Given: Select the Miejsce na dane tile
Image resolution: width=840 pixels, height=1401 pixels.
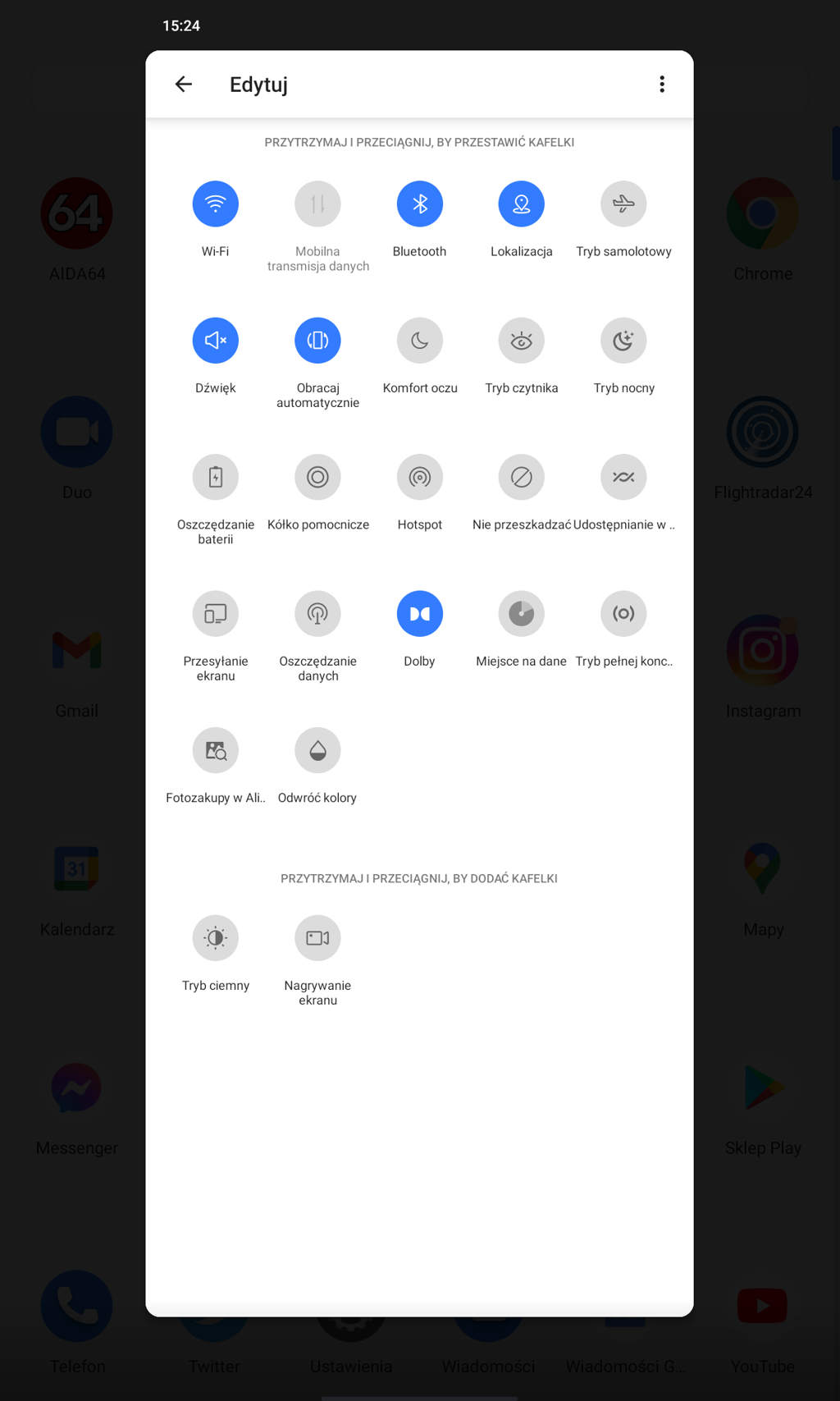Looking at the screenshot, I should [521, 613].
